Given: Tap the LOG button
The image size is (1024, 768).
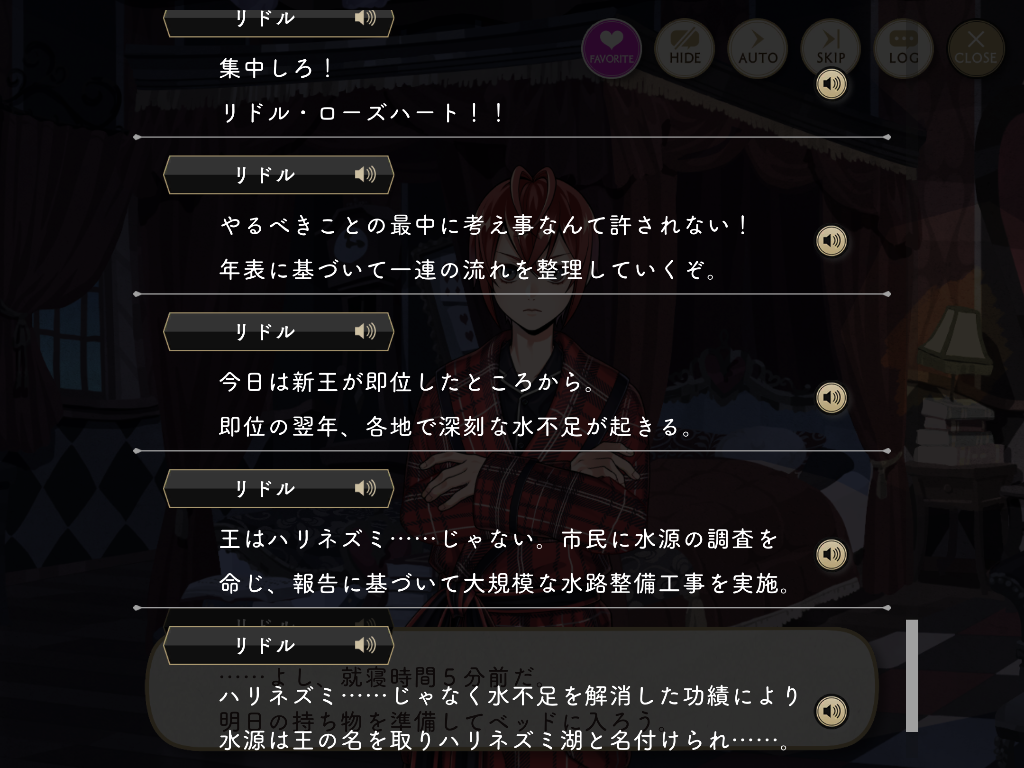Looking at the screenshot, I should [x=903, y=48].
